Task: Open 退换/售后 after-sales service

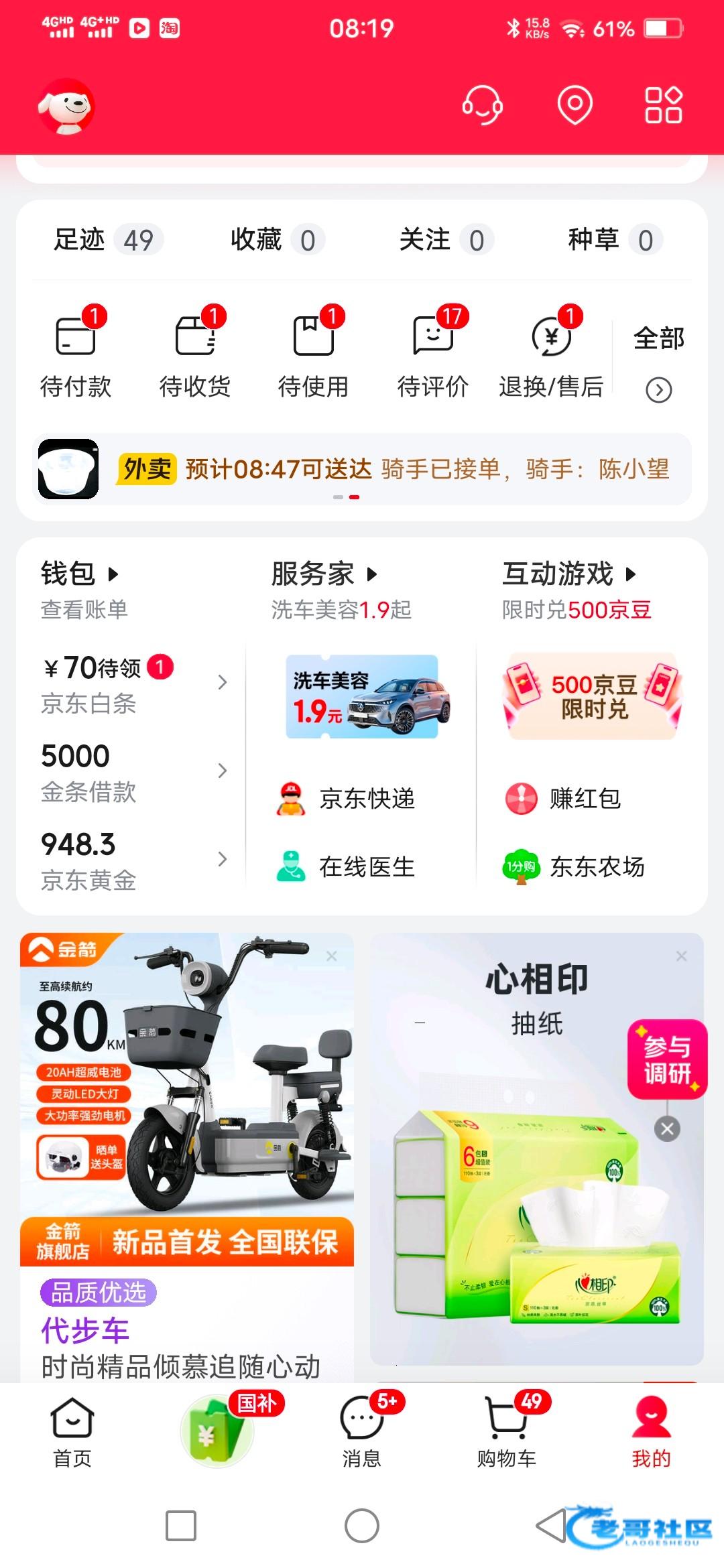Action: (551, 352)
